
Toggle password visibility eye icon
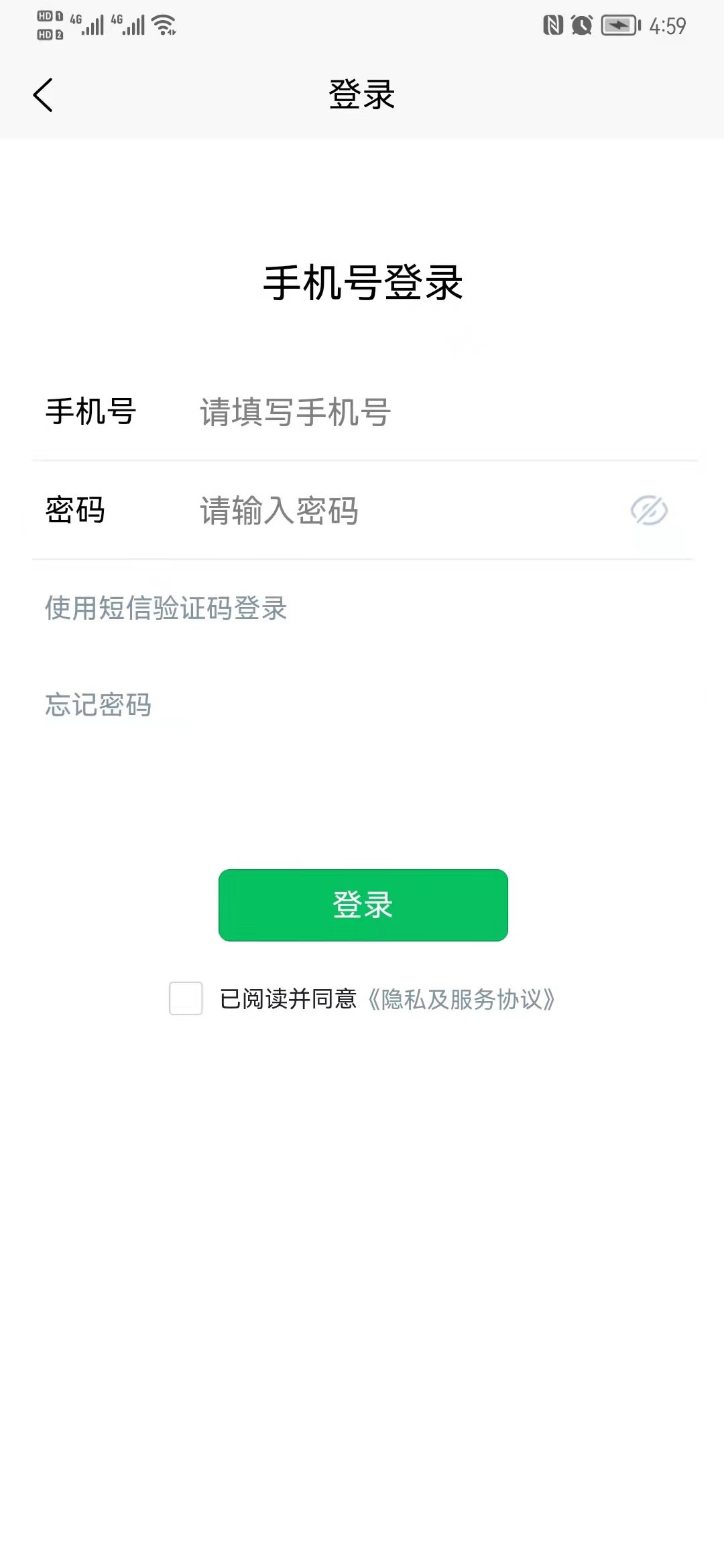point(649,511)
